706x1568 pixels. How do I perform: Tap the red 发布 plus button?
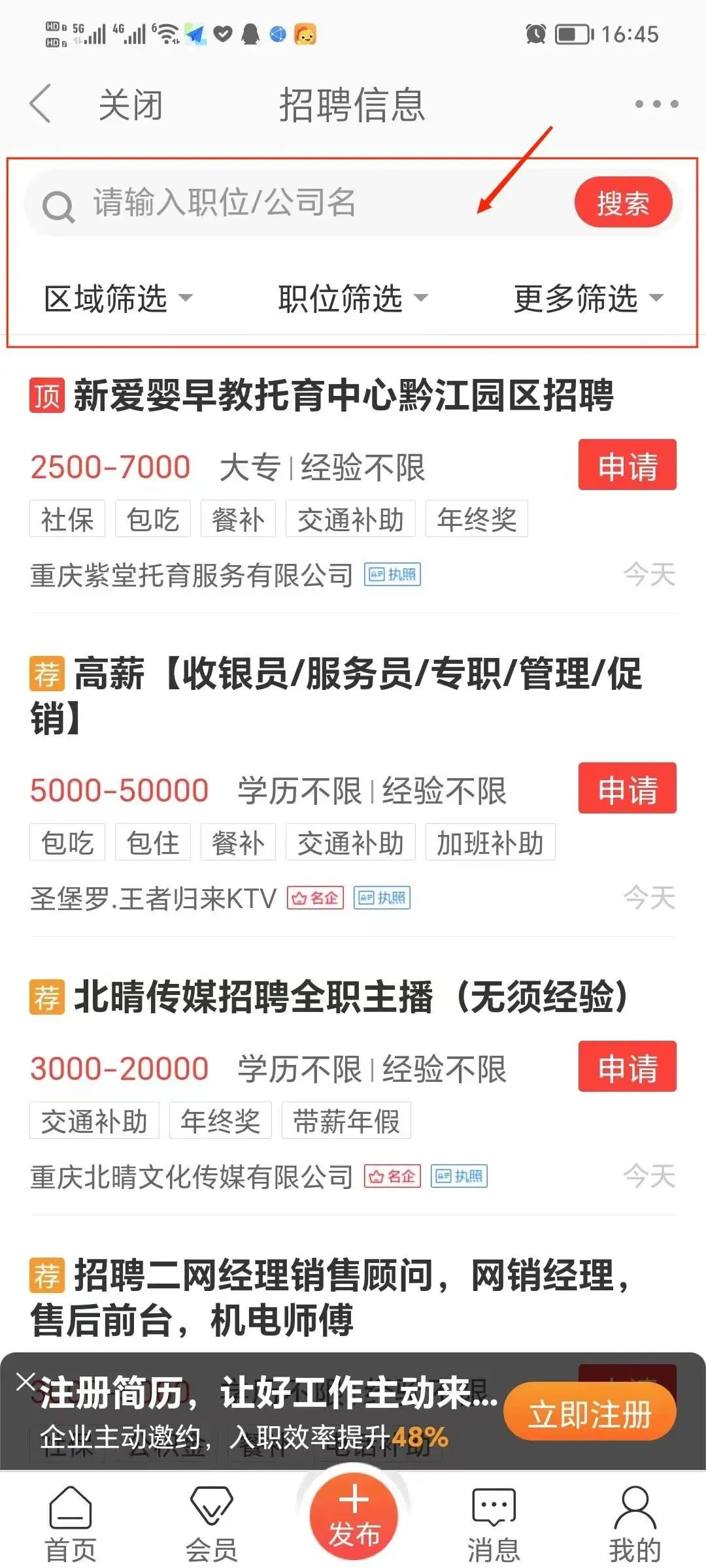(354, 1516)
